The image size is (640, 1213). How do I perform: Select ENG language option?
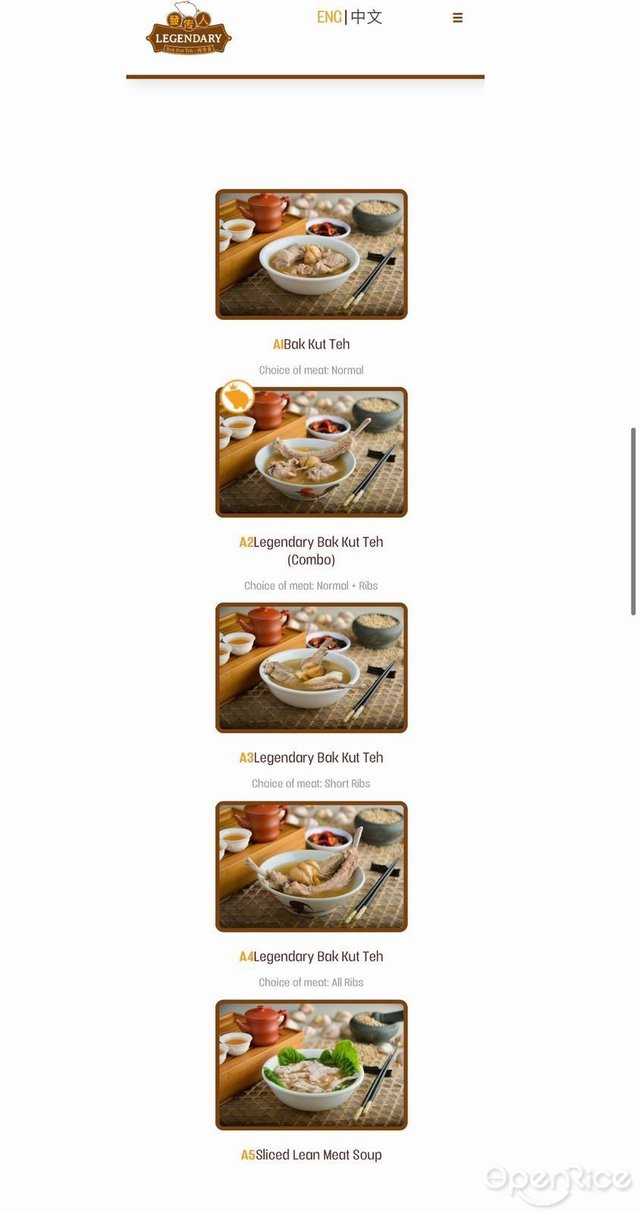point(329,17)
